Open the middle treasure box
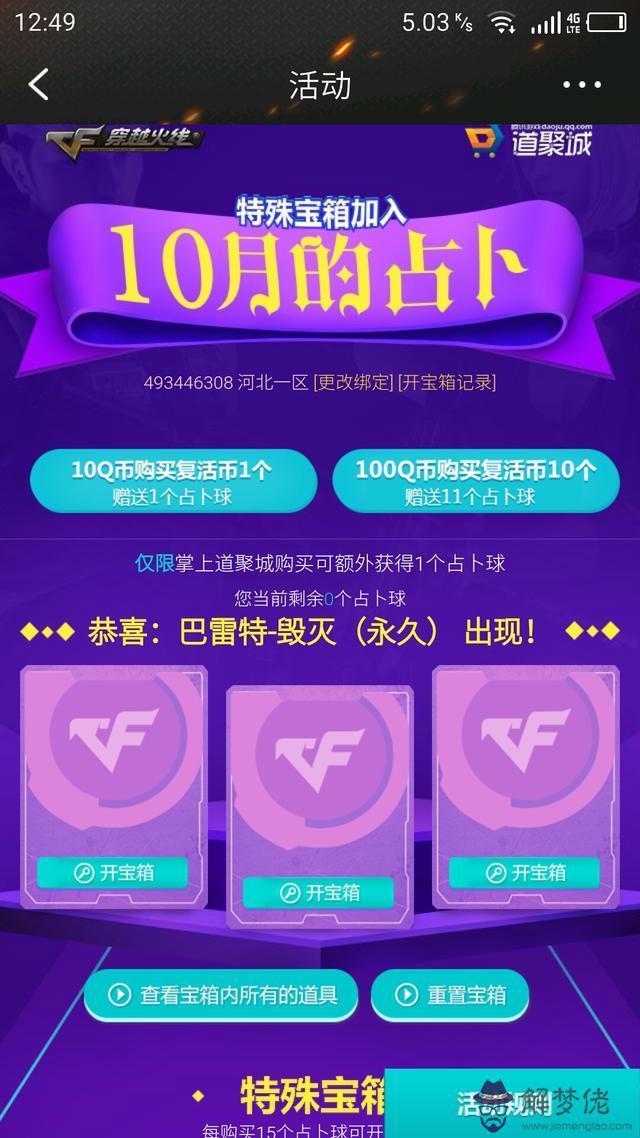The width and height of the screenshot is (640, 1138). click(x=319, y=892)
